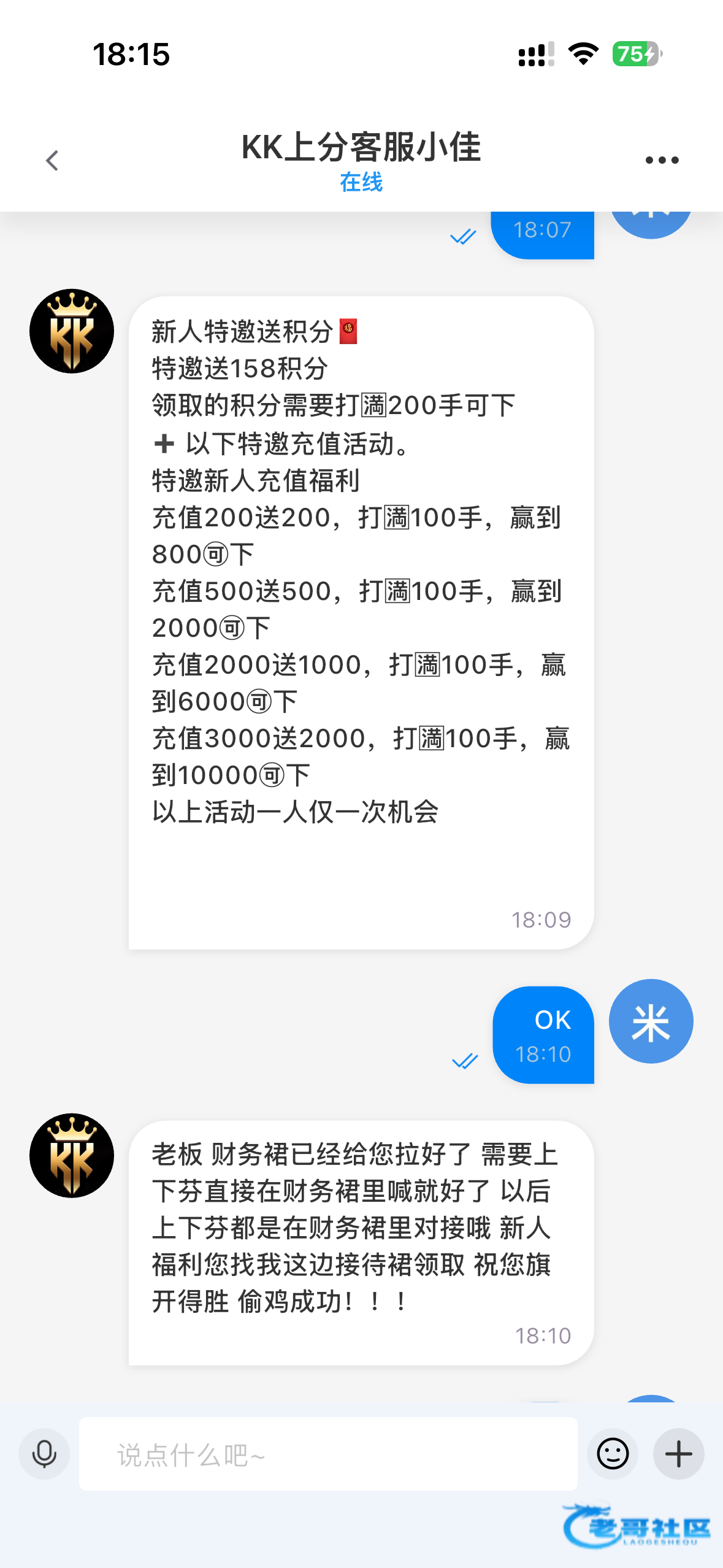Go back from the KK客服小佳 chat
Image resolution: width=723 pixels, height=1568 pixels.
52,161
